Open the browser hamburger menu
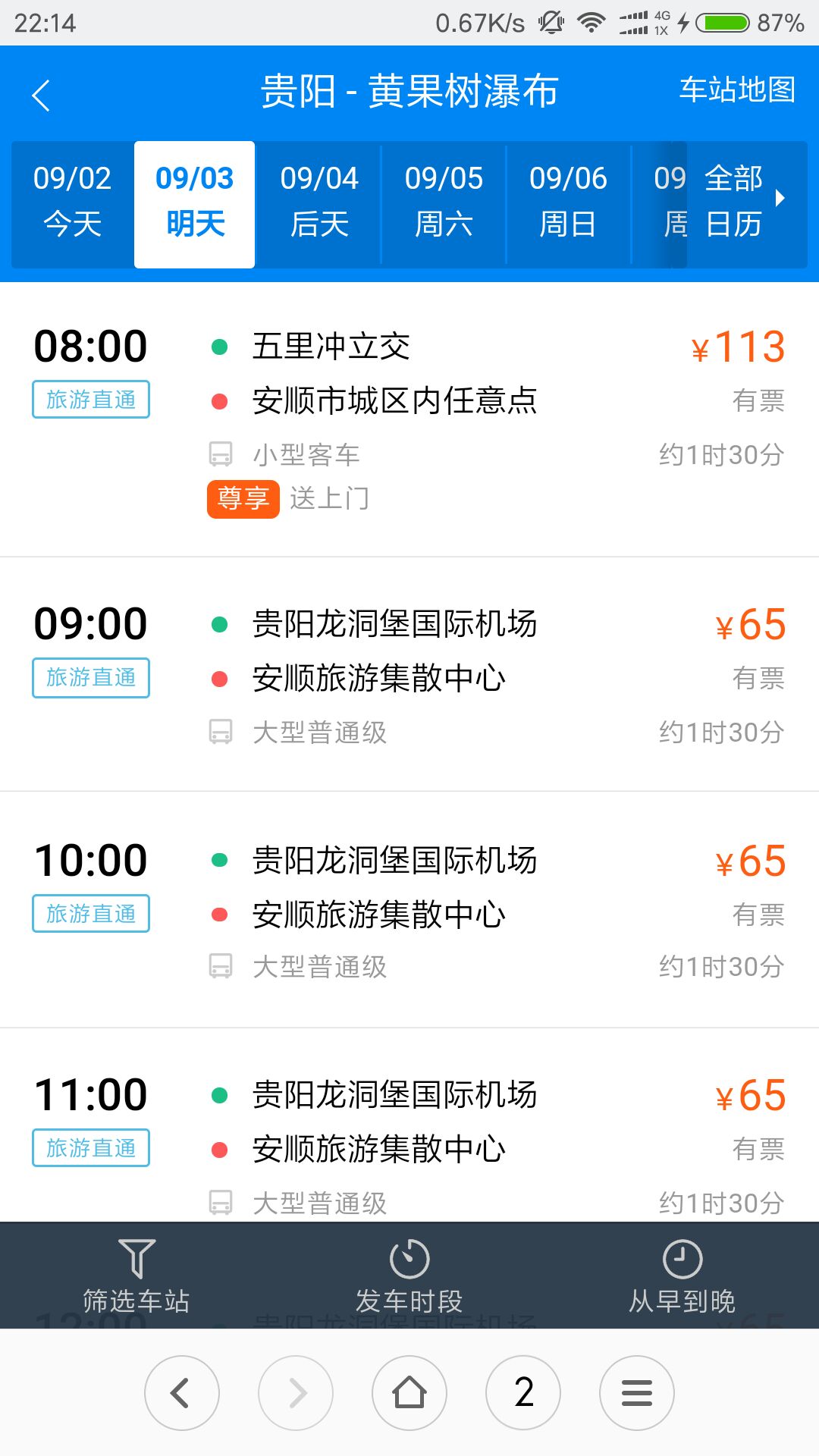The width and height of the screenshot is (819, 1456). point(637,1393)
